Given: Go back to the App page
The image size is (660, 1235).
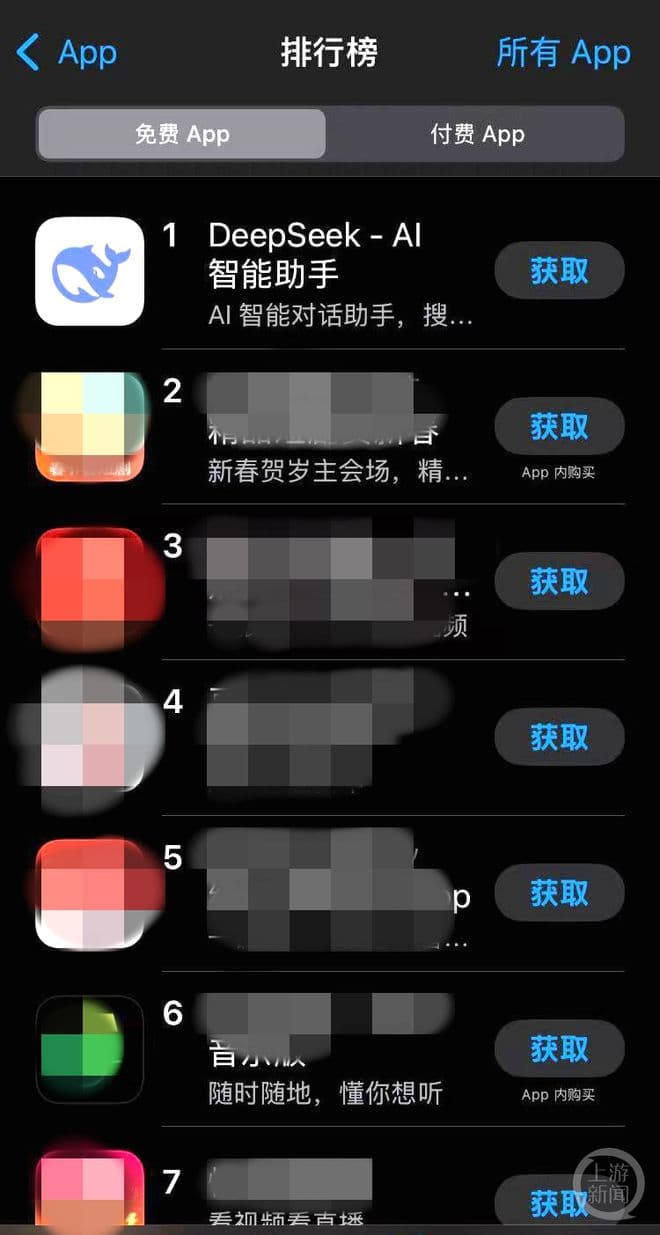Looking at the screenshot, I should pyautogui.click(x=68, y=52).
